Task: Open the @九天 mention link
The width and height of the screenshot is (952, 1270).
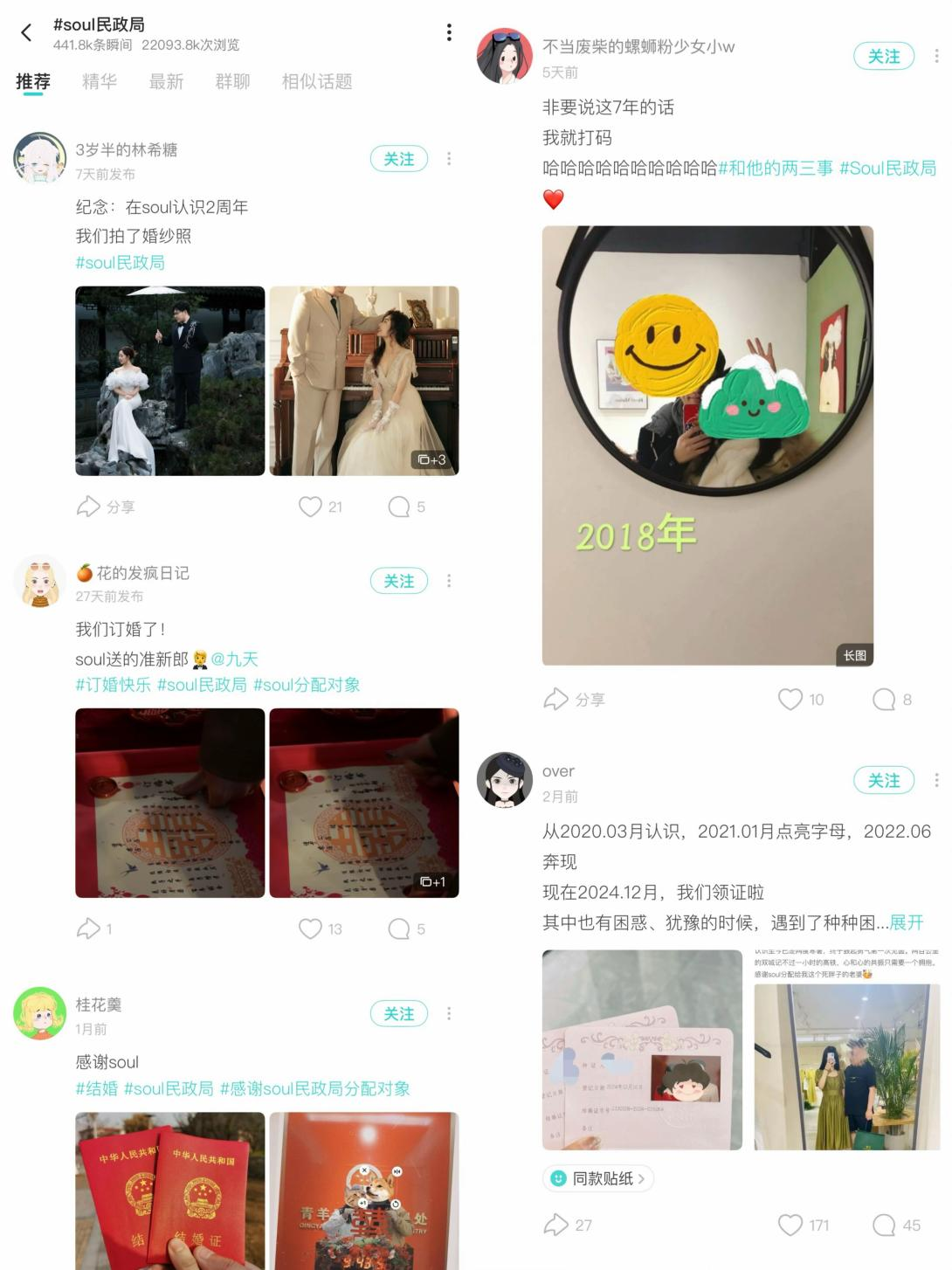Action: [234, 659]
